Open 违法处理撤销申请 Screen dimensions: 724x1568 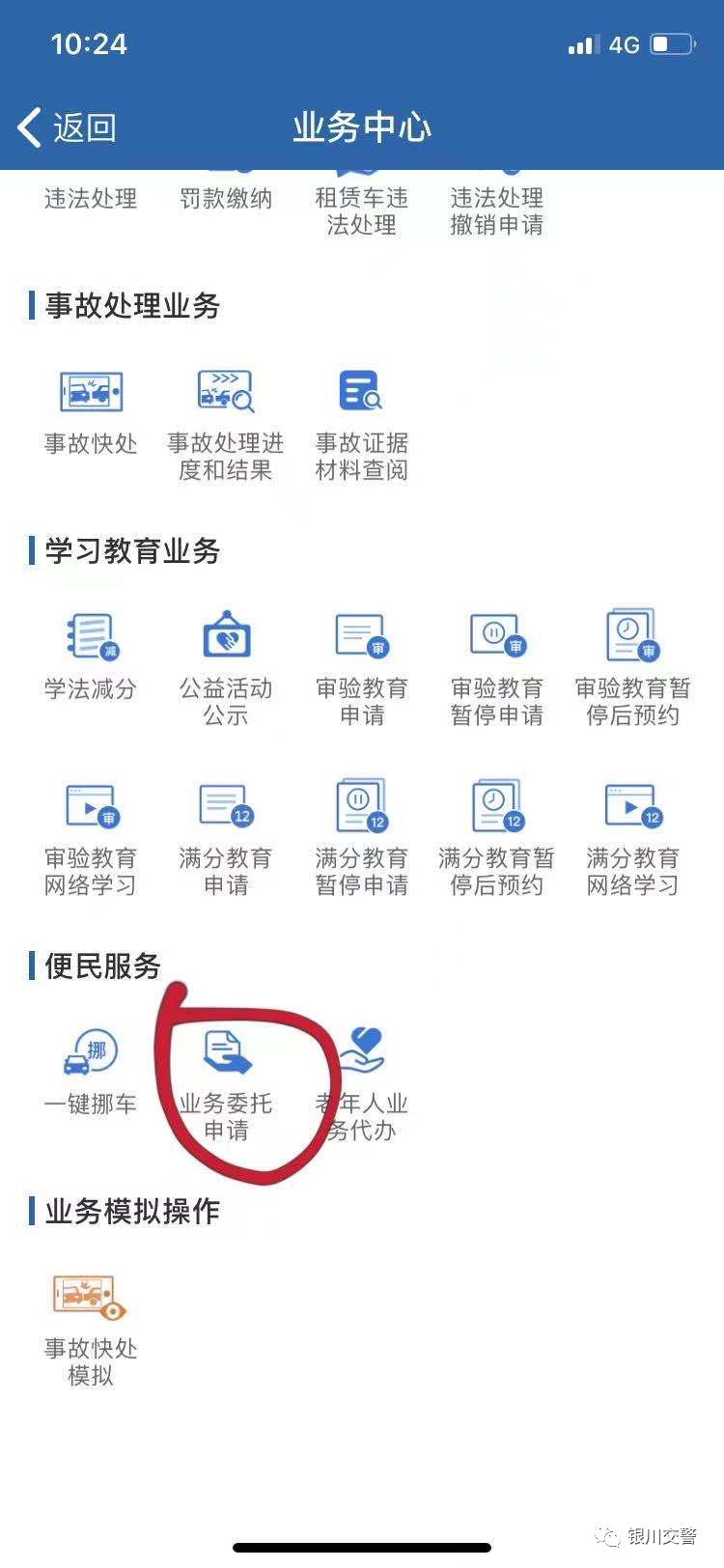click(x=496, y=210)
